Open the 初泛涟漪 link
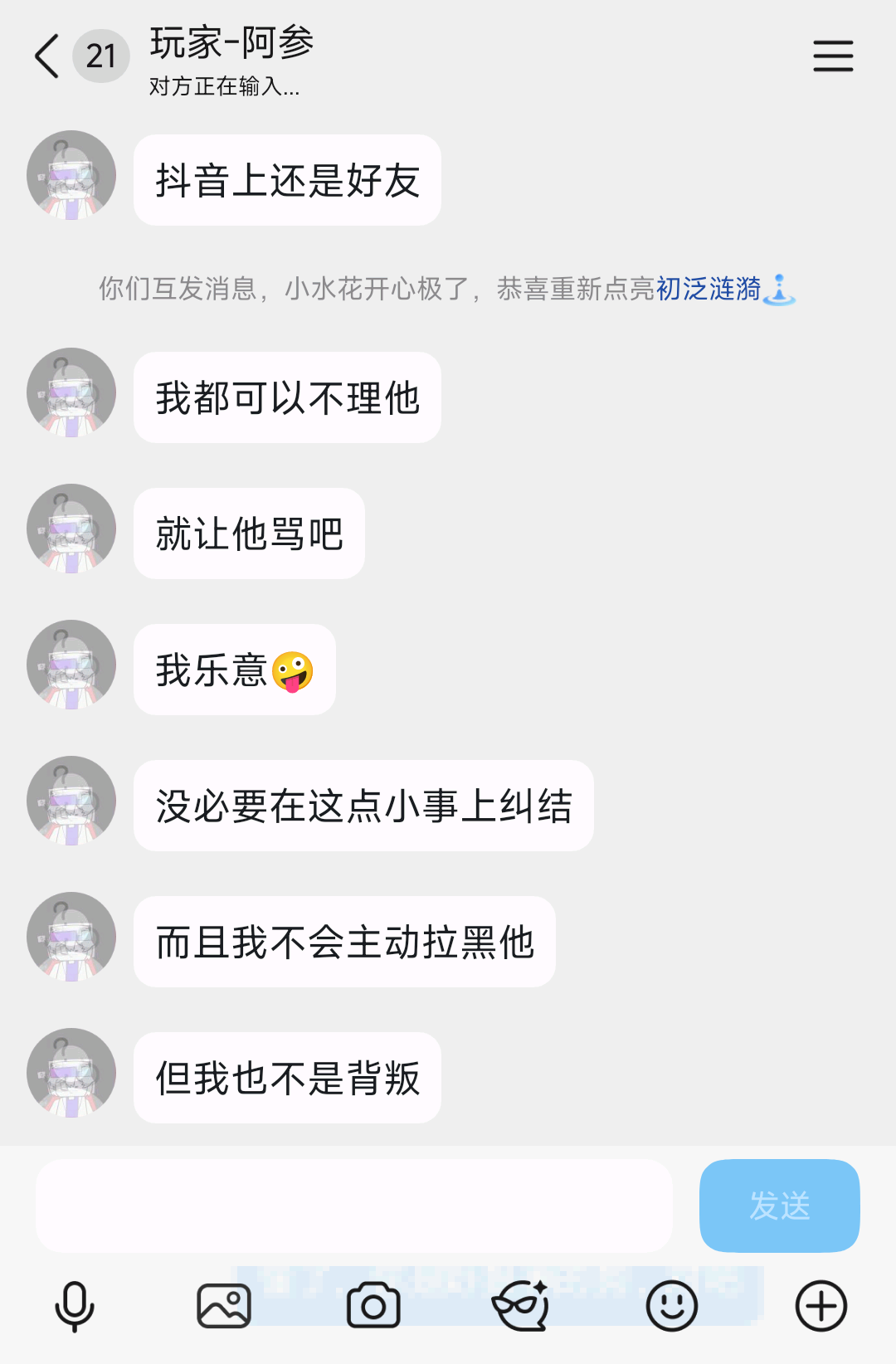This screenshot has width=896, height=1364. [x=709, y=289]
